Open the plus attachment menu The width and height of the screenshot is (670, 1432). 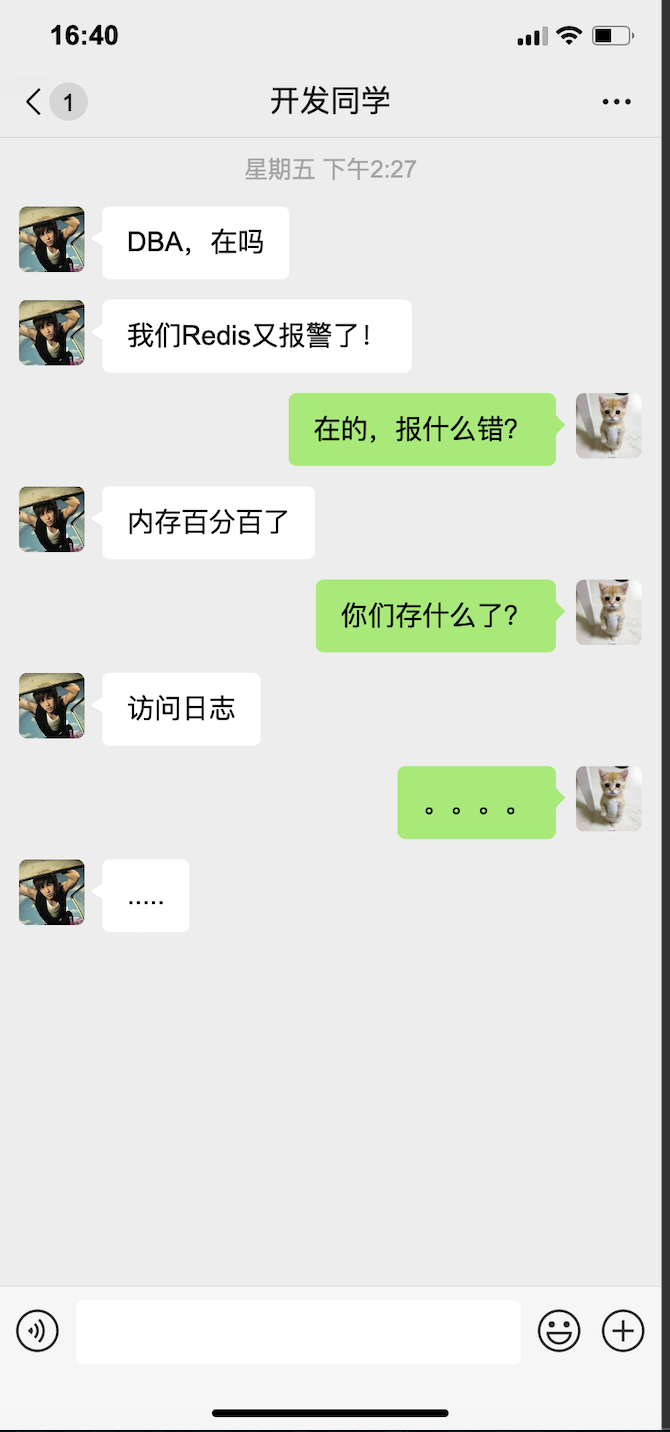point(623,1331)
